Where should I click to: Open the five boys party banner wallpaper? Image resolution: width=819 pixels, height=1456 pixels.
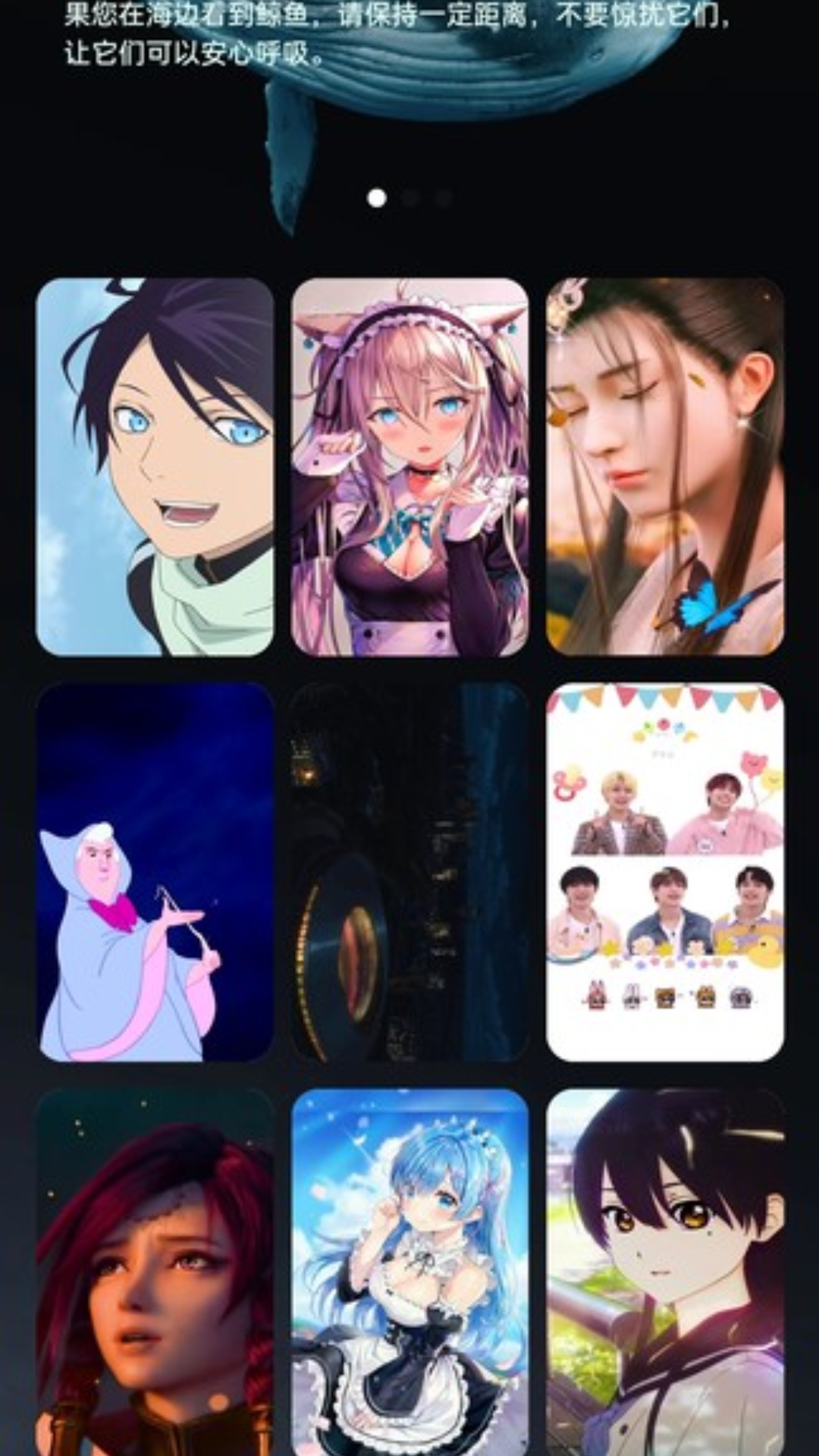[x=665, y=872]
